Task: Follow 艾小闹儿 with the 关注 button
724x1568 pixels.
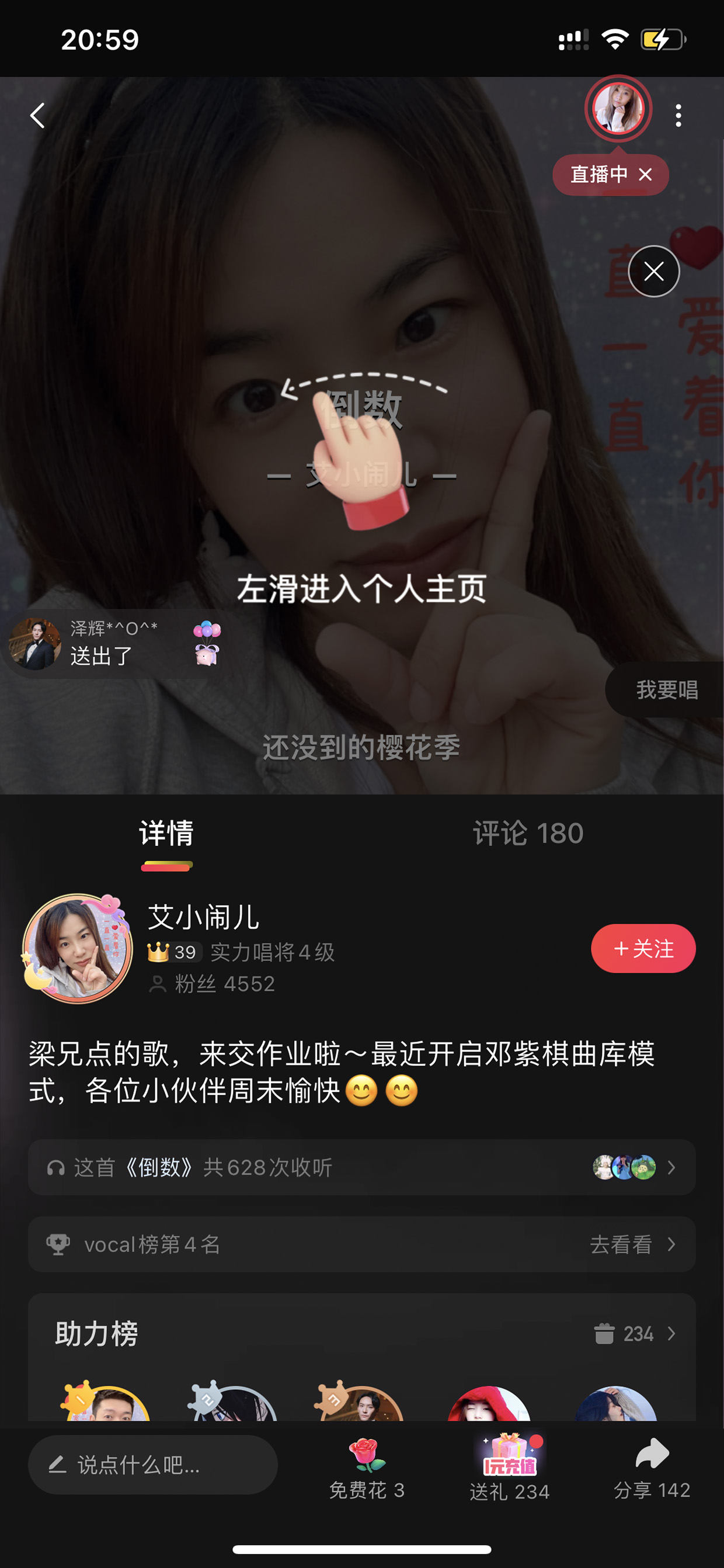Action: point(643,948)
